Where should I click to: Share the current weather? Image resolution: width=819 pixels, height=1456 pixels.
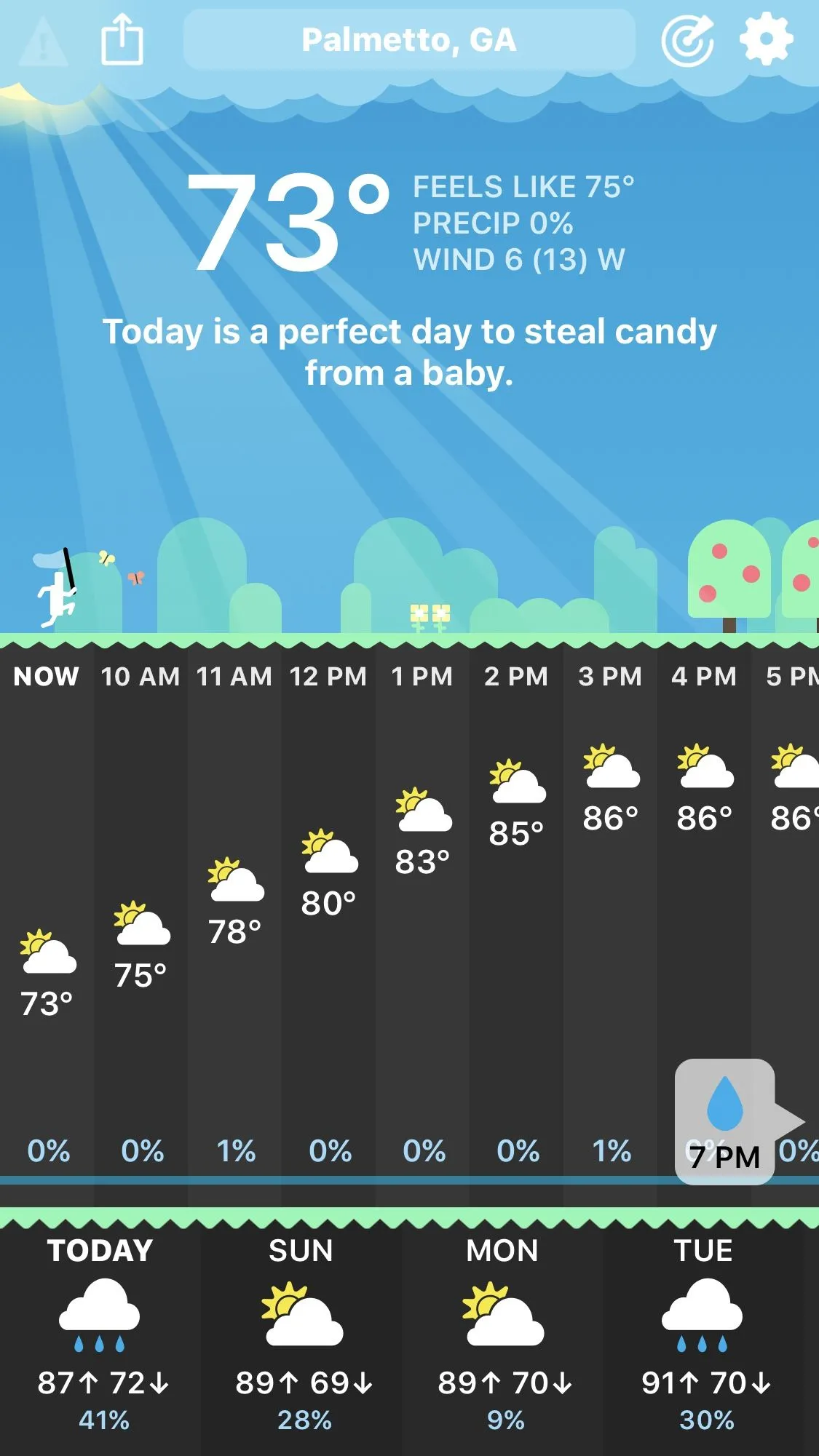(x=122, y=41)
